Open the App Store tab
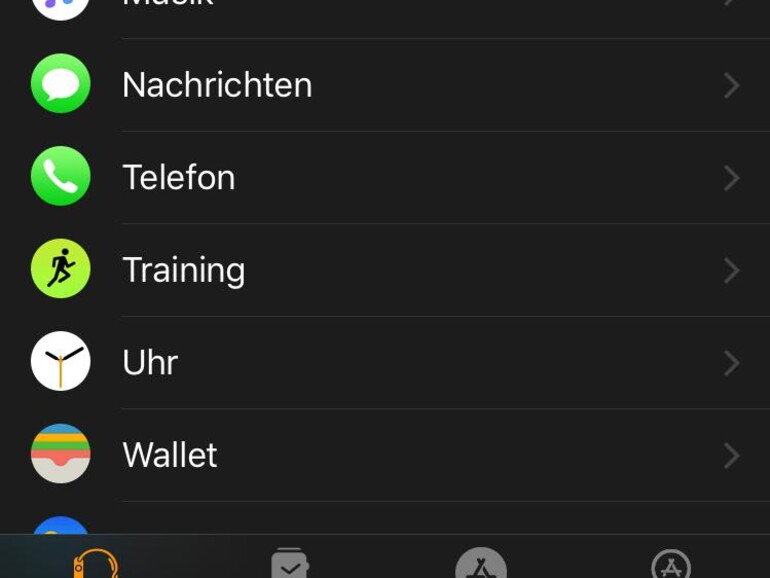The image size is (770, 578). pos(481,562)
